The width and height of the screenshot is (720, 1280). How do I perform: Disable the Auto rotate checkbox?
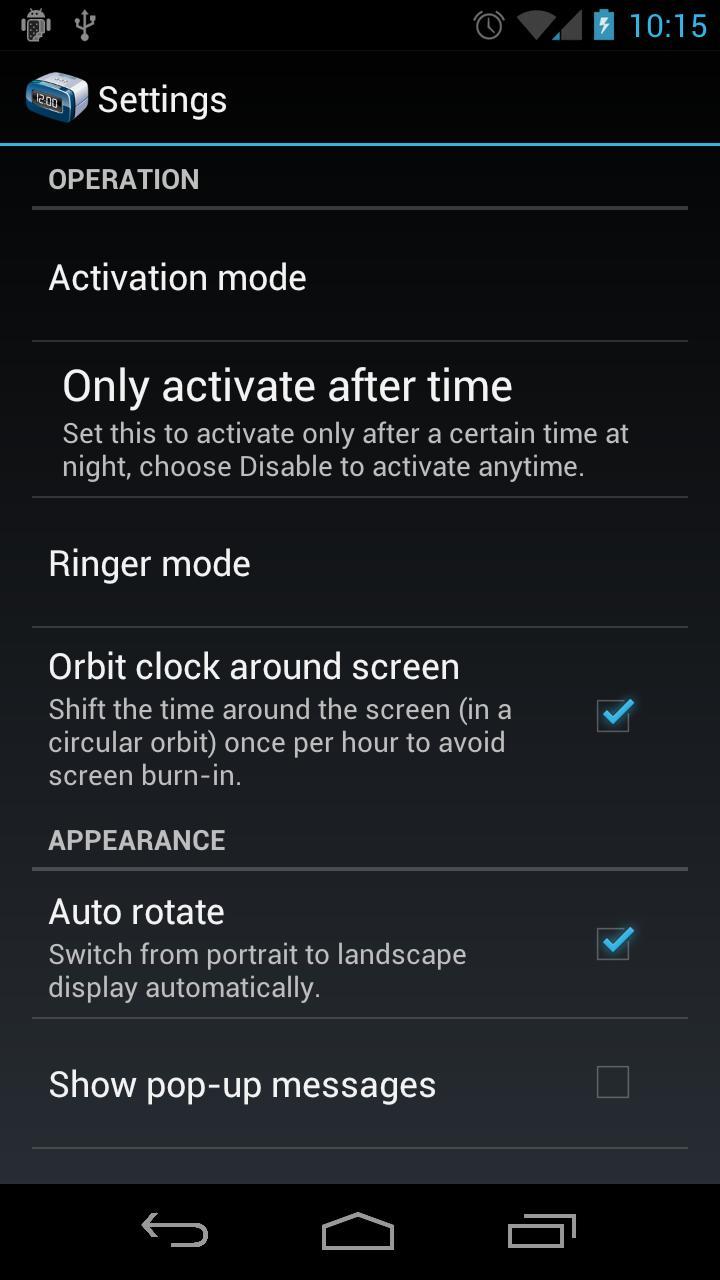click(612, 943)
